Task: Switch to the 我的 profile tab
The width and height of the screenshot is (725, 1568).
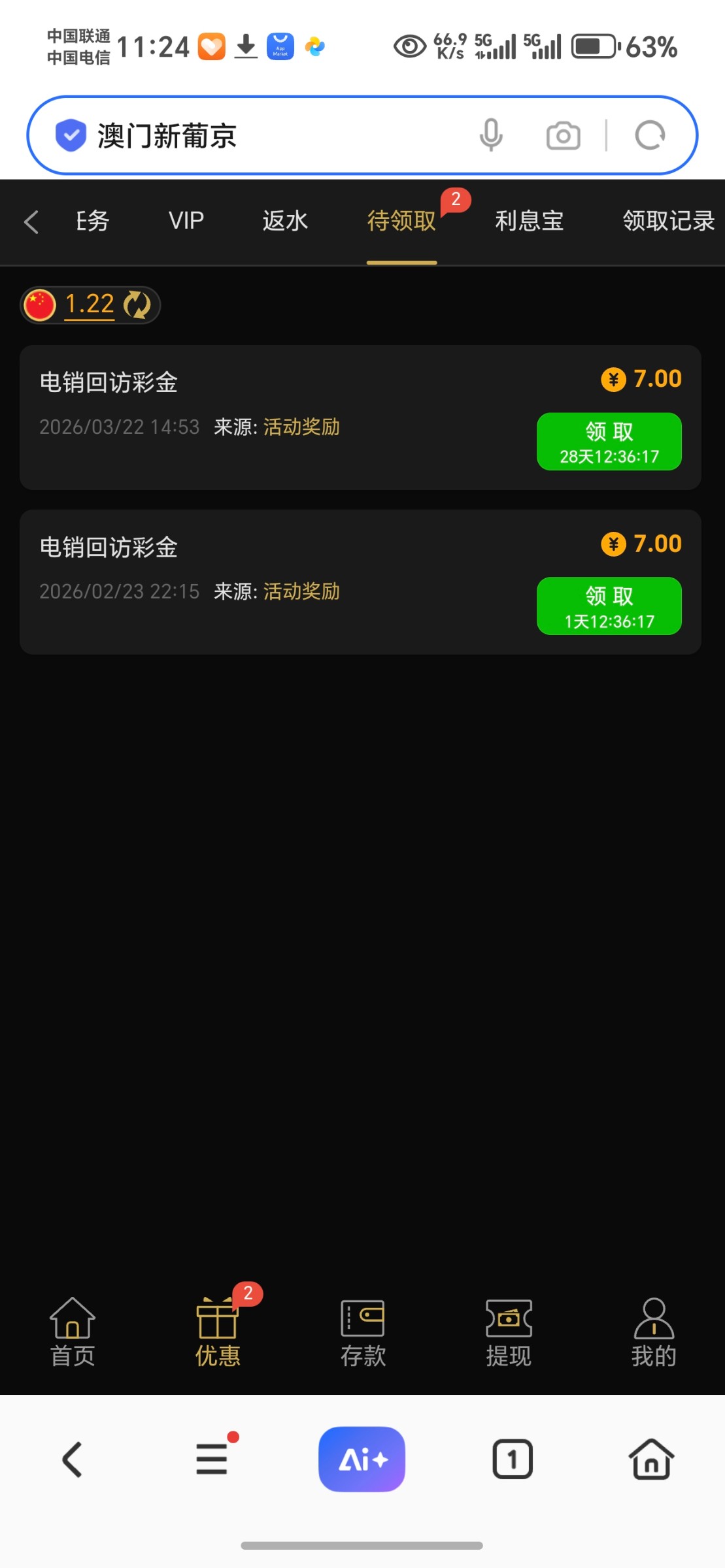Action: (653, 1333)
